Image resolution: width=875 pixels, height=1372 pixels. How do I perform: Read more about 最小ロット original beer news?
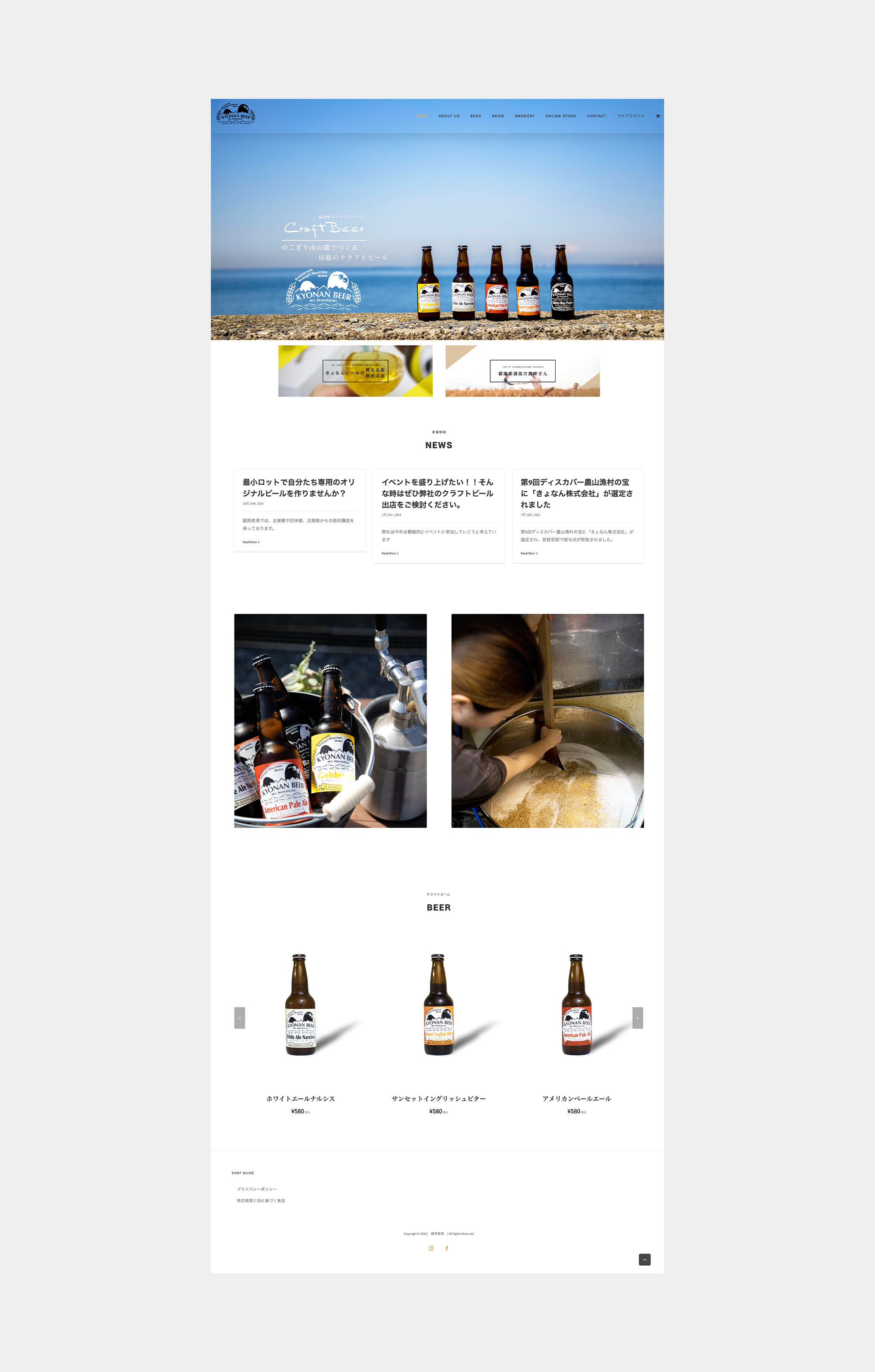pos(251,542)
